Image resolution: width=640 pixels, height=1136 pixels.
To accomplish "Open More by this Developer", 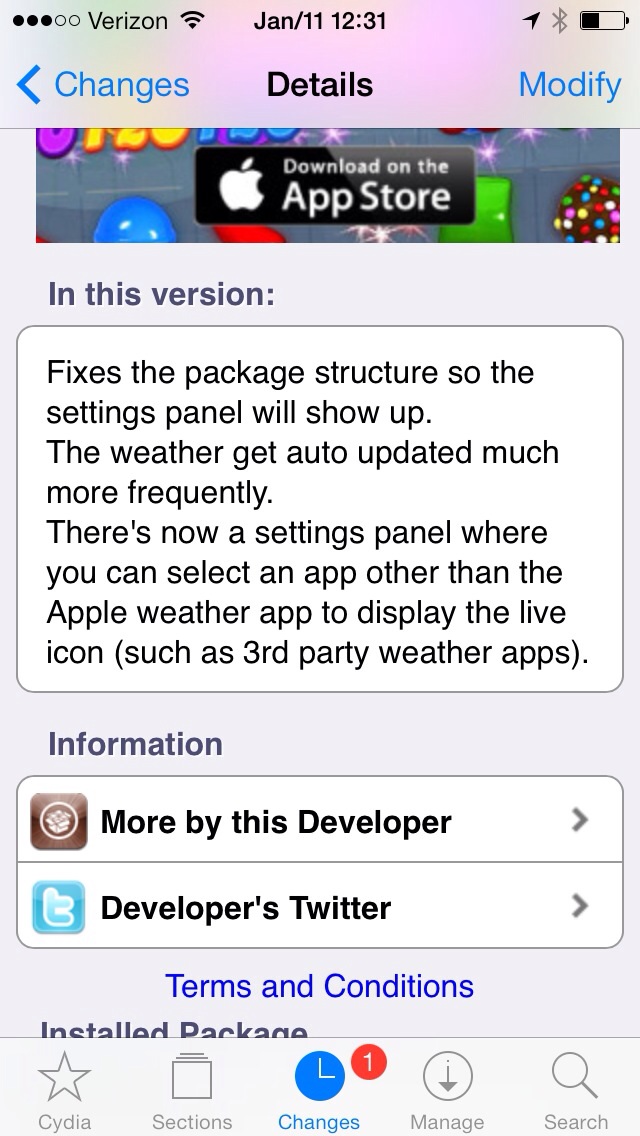I will coord(320,820).
